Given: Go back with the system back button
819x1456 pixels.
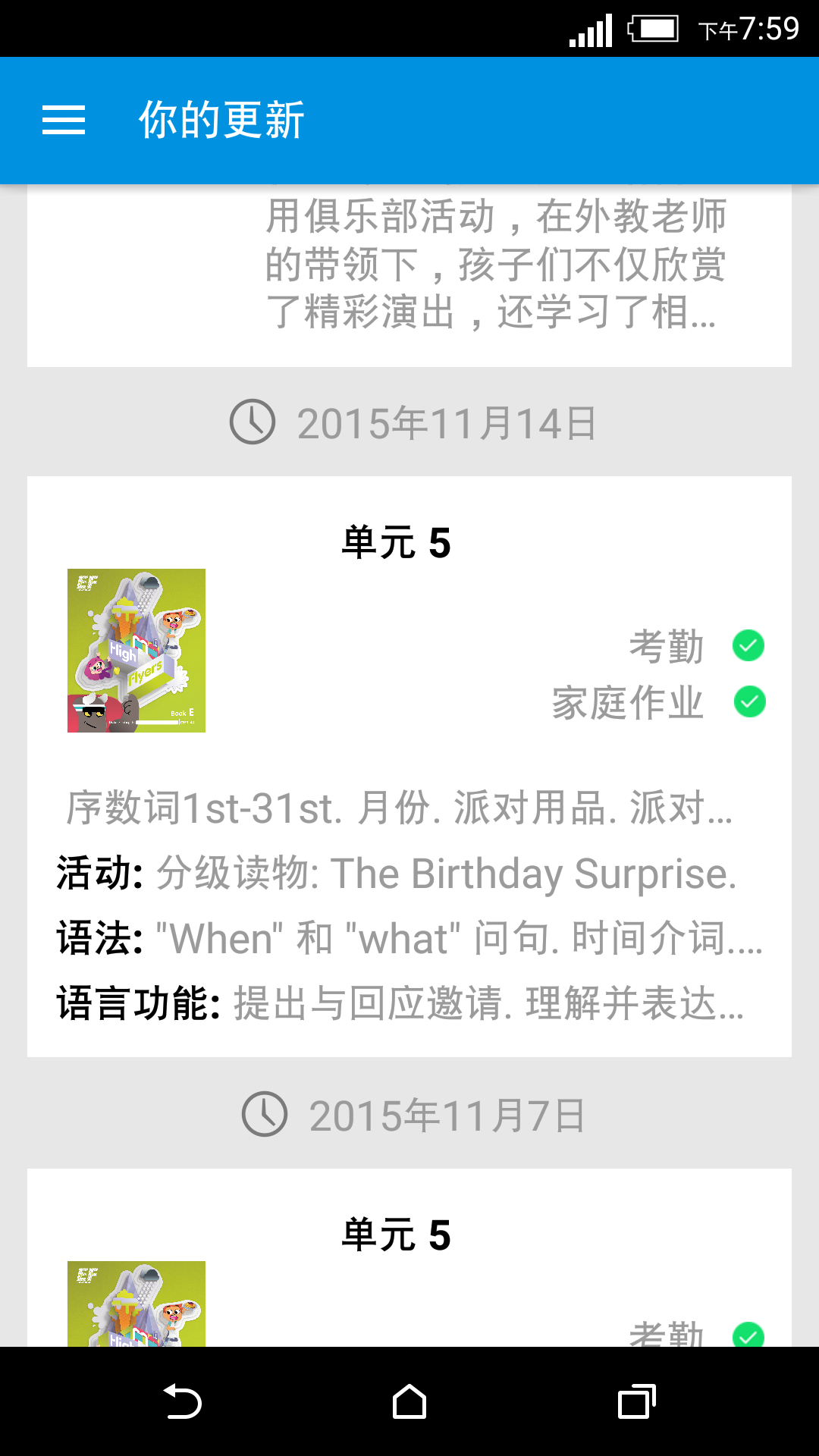Looking at the screenshot, I should 182,1401.
